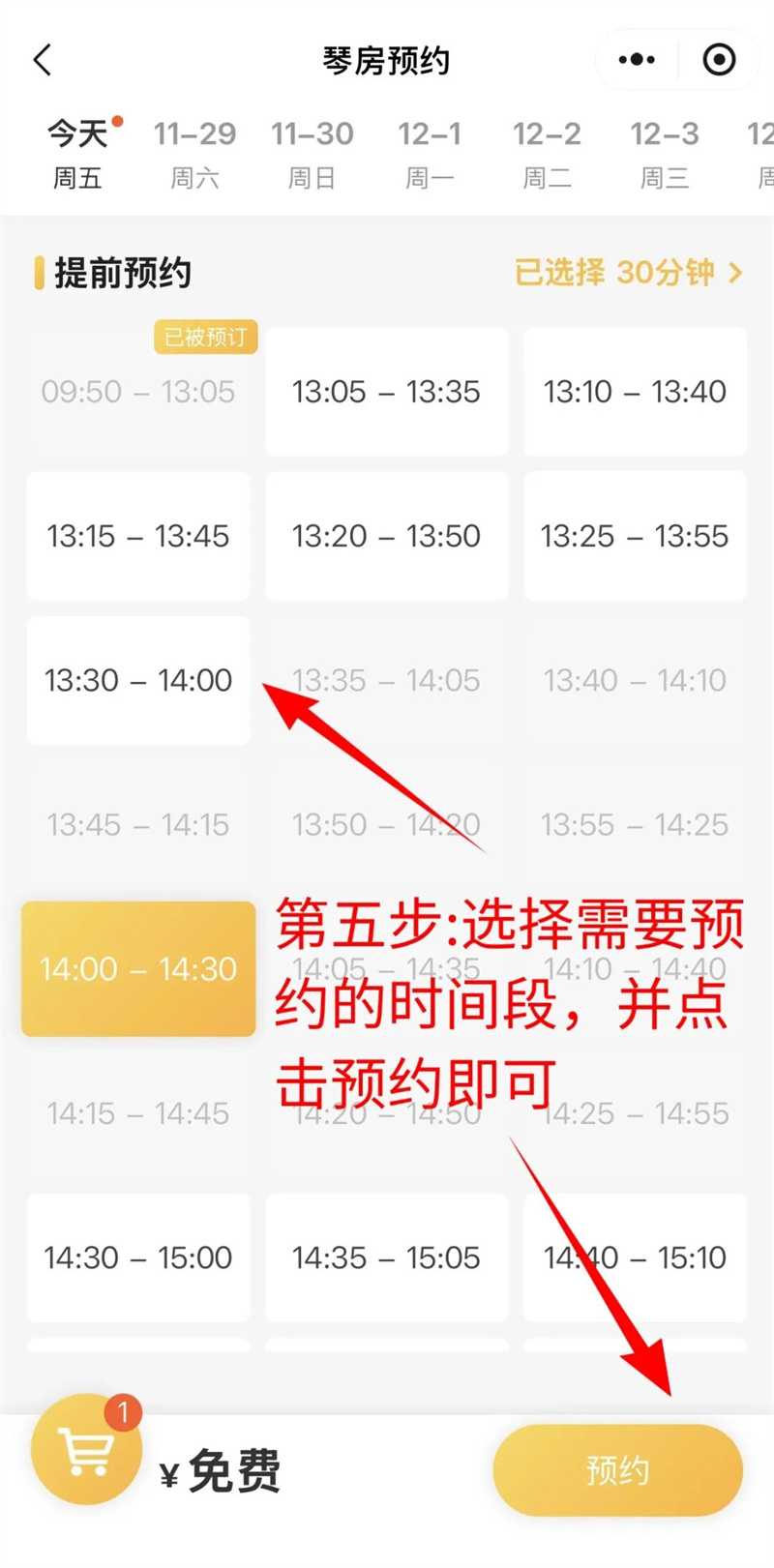Change the selected 30分钟 duration
774x1568 pixels.
pyautogui.click(x=629, y=273)
